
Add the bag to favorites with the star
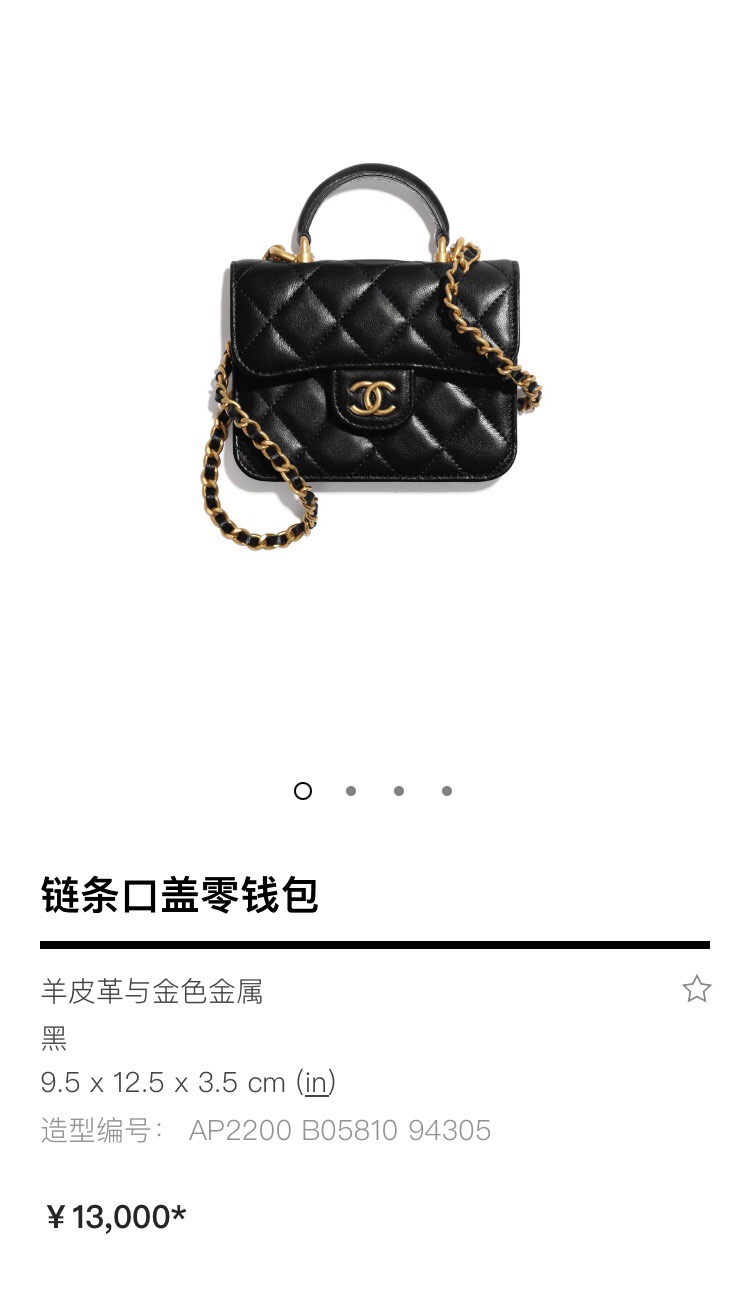(696, 989)
